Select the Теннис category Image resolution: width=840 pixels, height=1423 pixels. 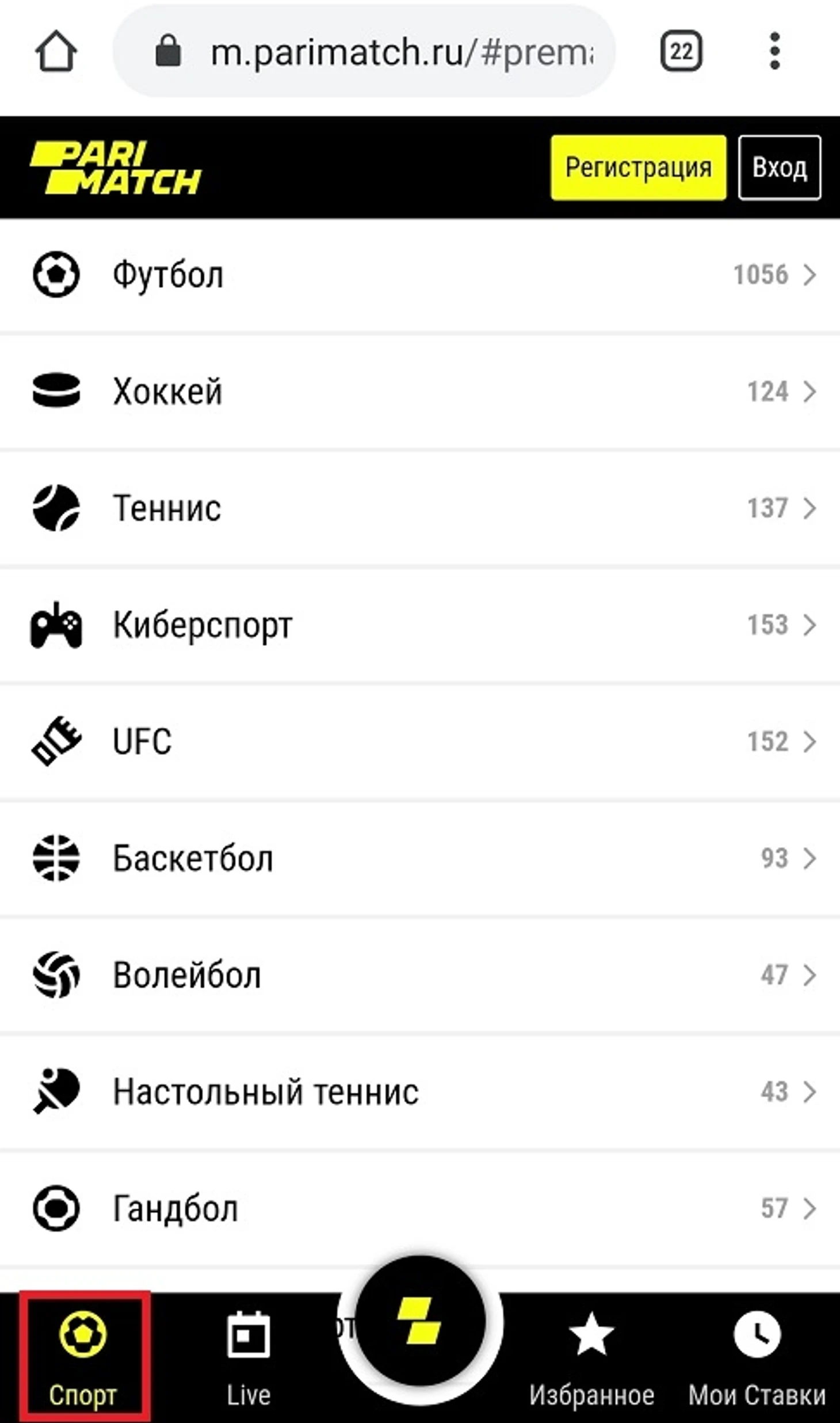pos(420,509)
